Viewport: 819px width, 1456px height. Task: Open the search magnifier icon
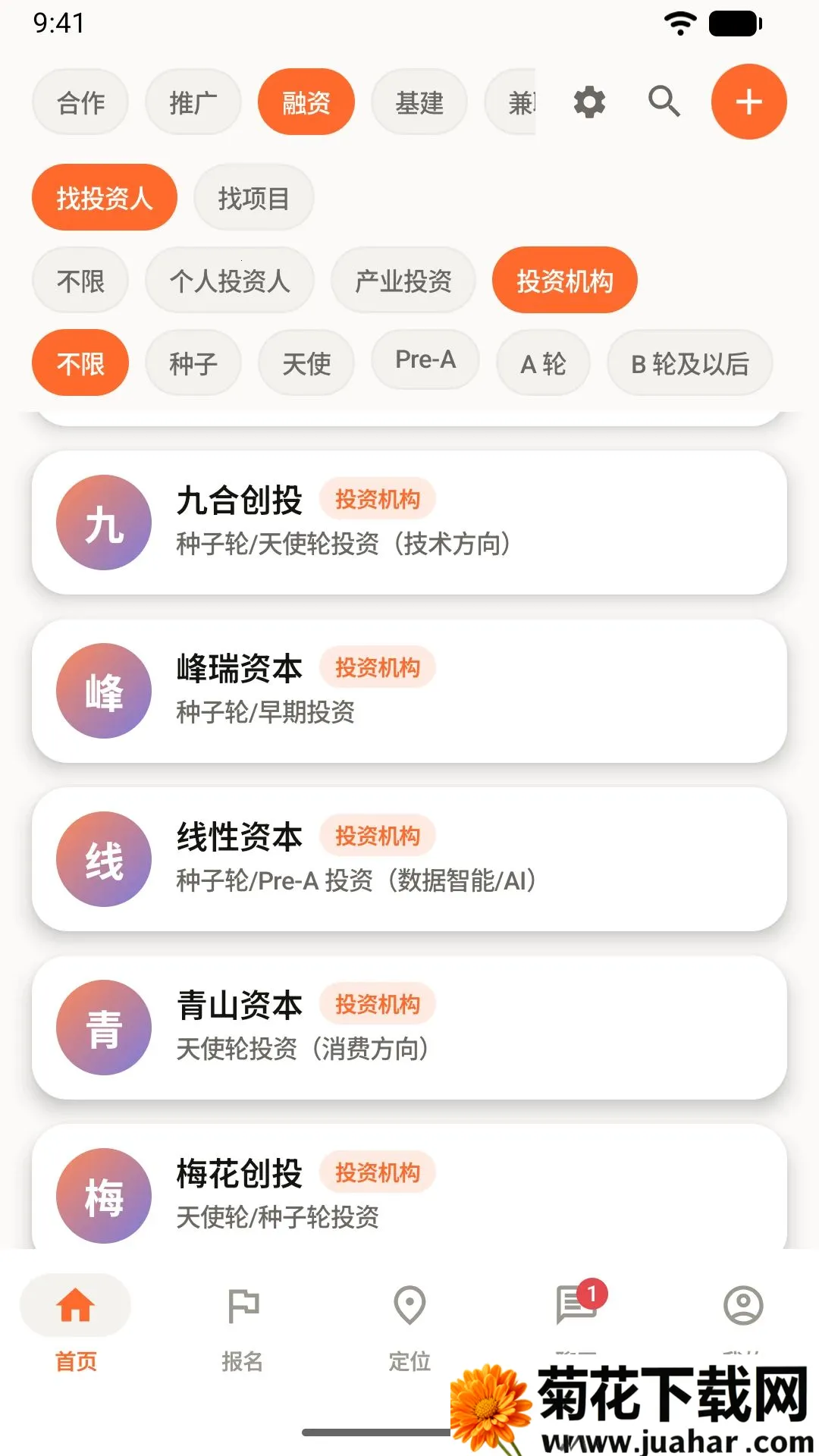point(664,102)
